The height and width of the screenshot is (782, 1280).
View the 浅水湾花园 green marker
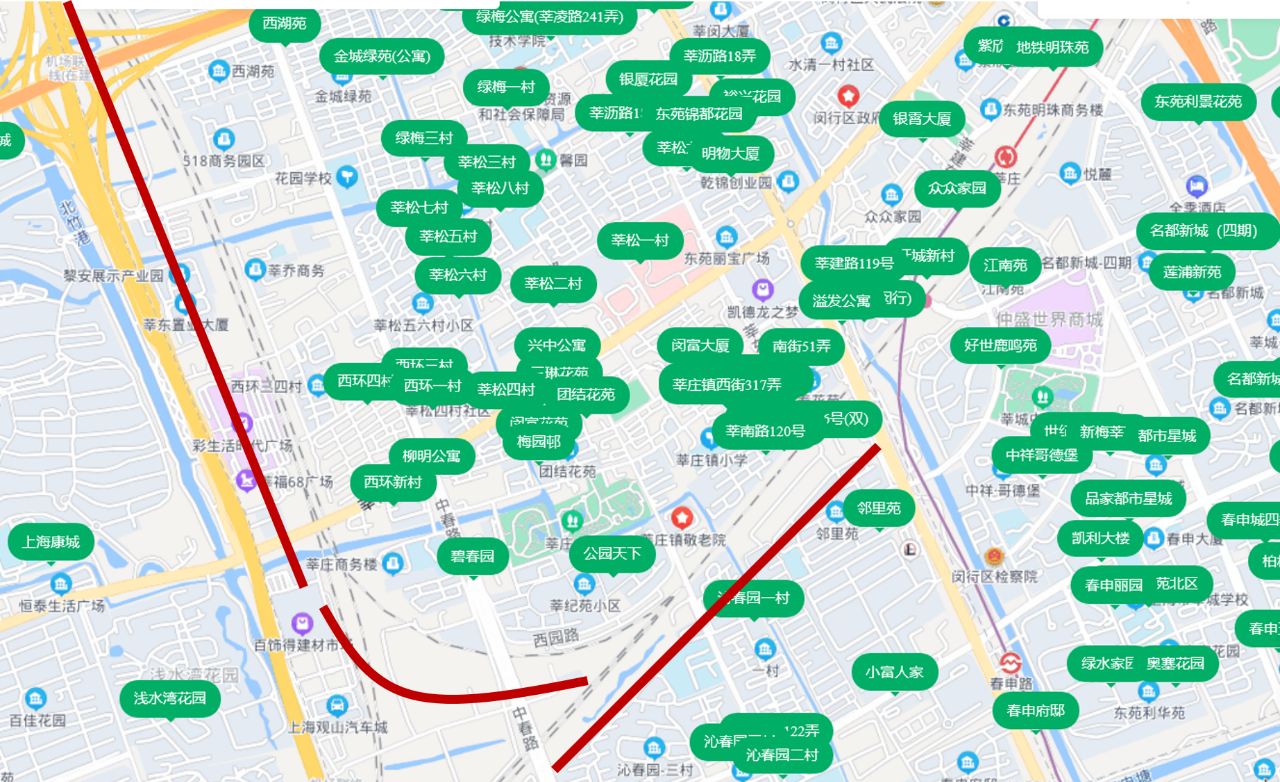[x=170, y=698]
